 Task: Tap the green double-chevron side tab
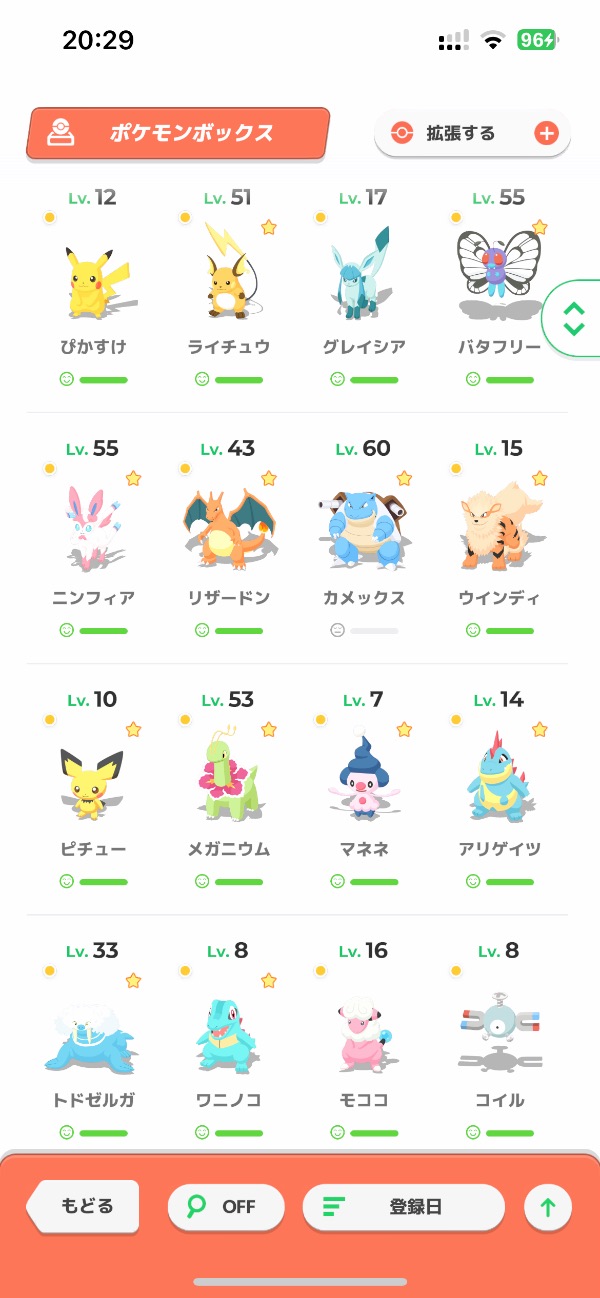pyautogui.click(x=573, y=318)
